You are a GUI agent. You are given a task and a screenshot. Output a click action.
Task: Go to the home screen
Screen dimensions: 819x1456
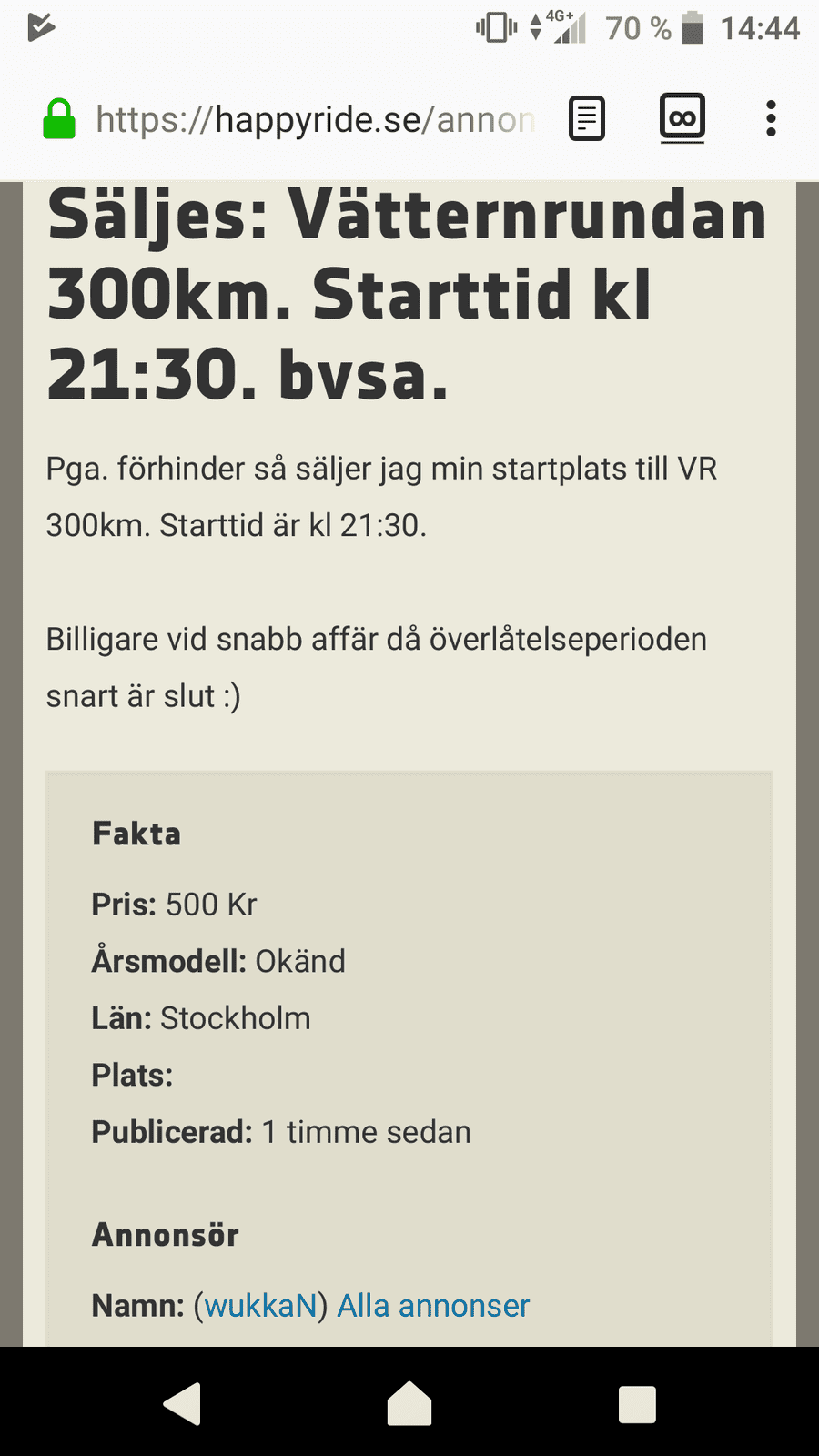click(x=409, y=1403)
